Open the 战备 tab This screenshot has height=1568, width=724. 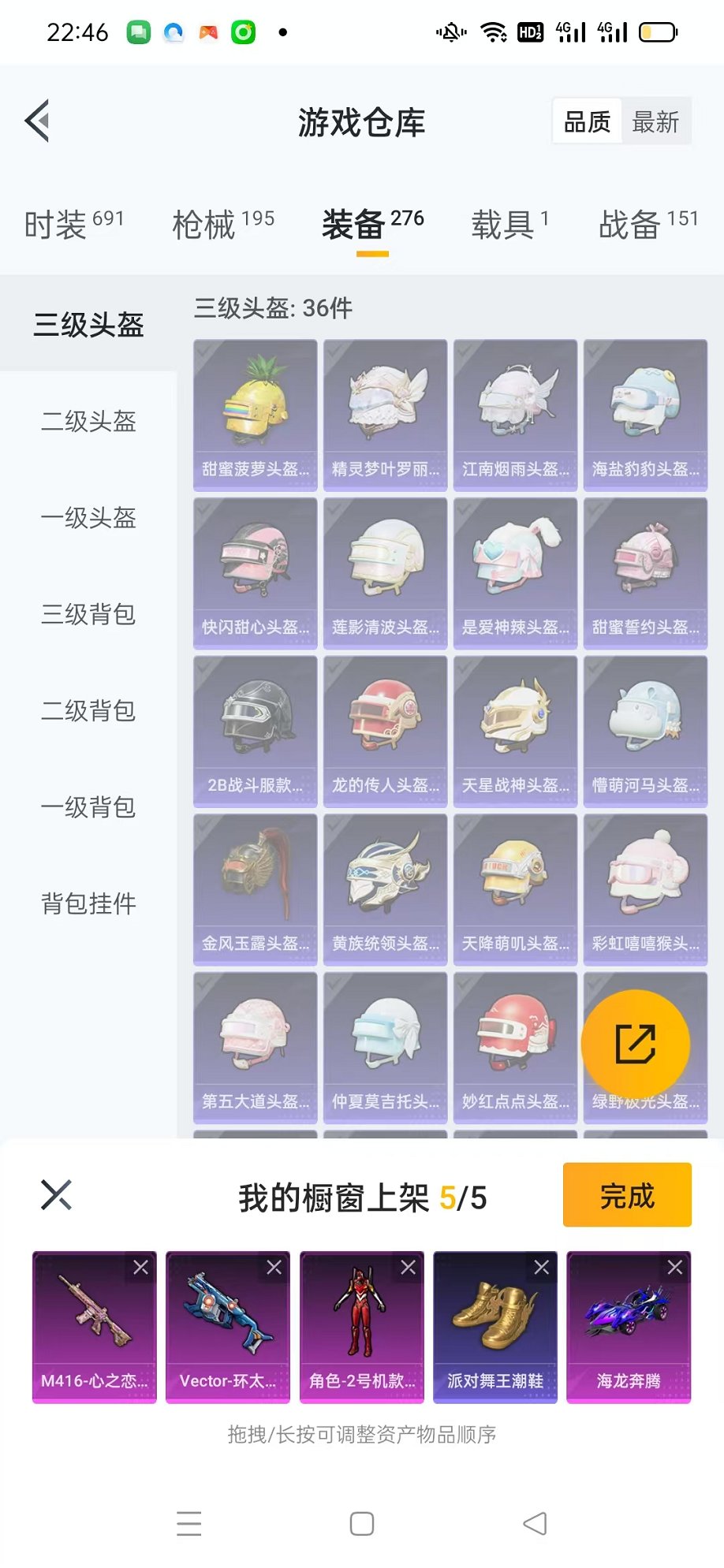coord(648,225)
